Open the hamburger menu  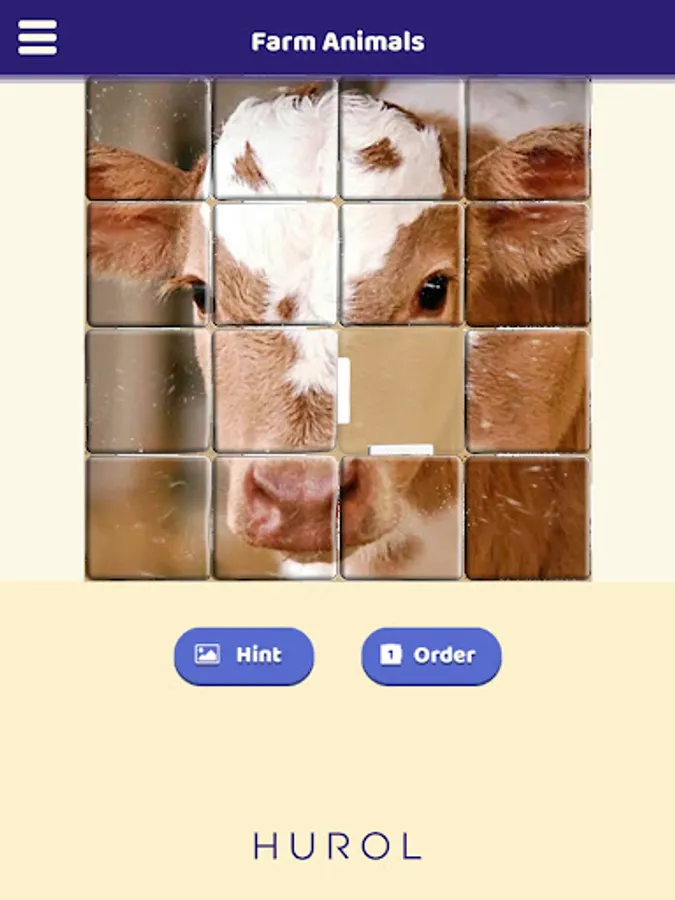point(37,39)
